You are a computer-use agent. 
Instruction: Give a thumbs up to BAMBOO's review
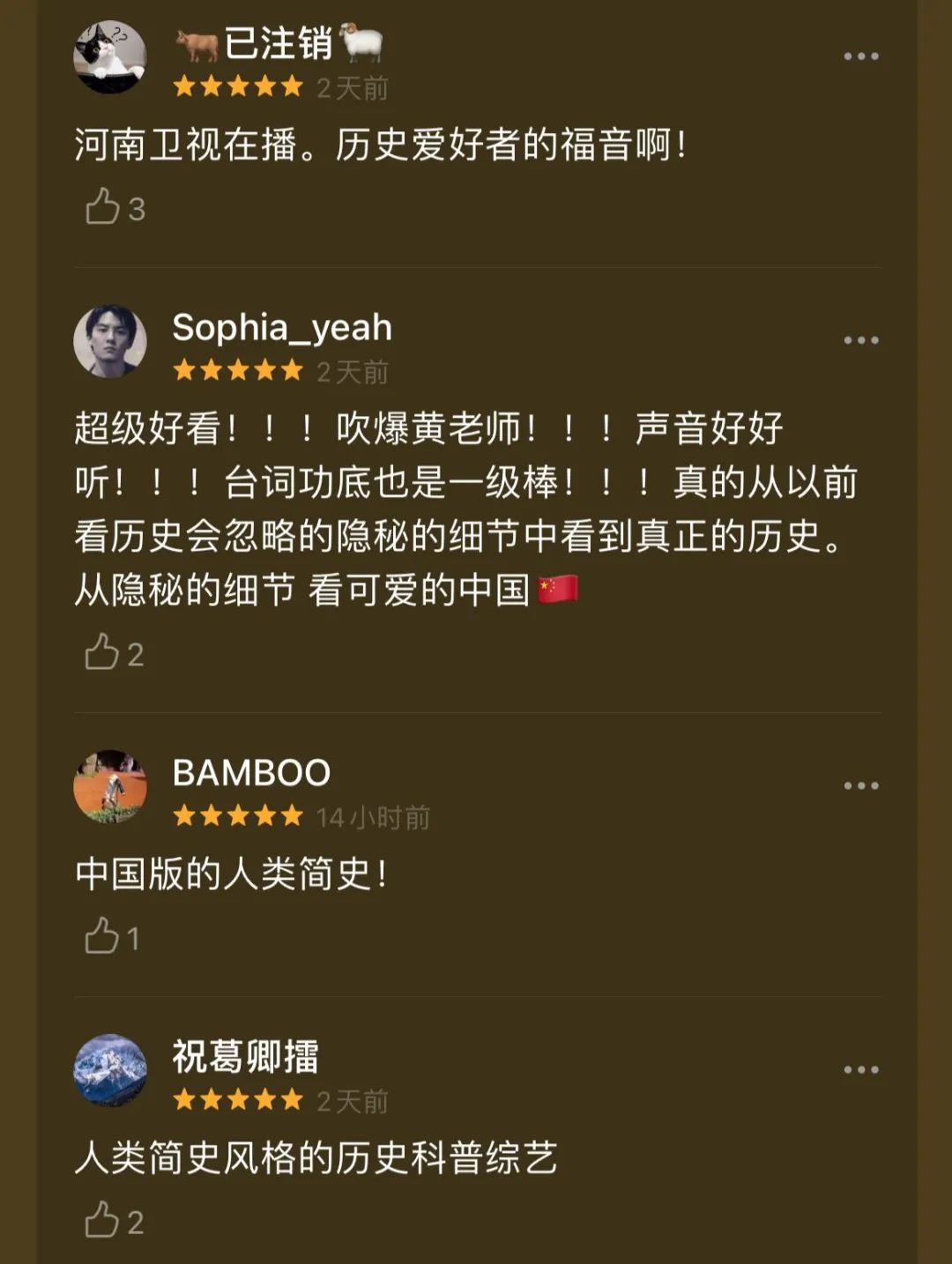[102, 937]
